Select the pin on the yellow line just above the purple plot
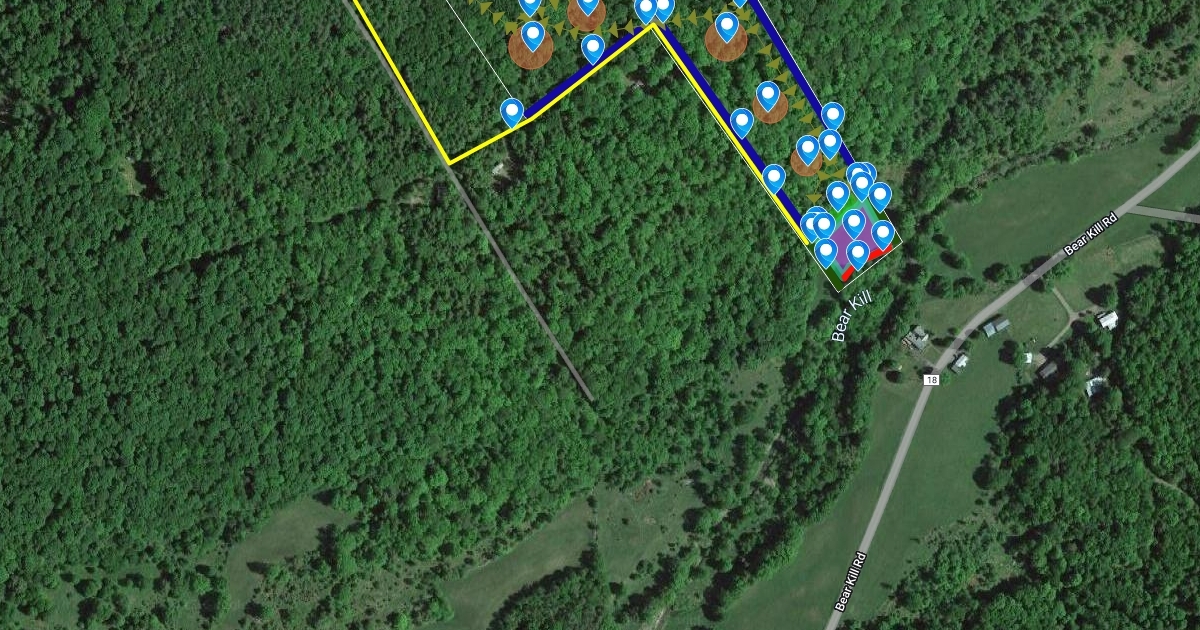Screen dimensions: 1200x630 773,178
